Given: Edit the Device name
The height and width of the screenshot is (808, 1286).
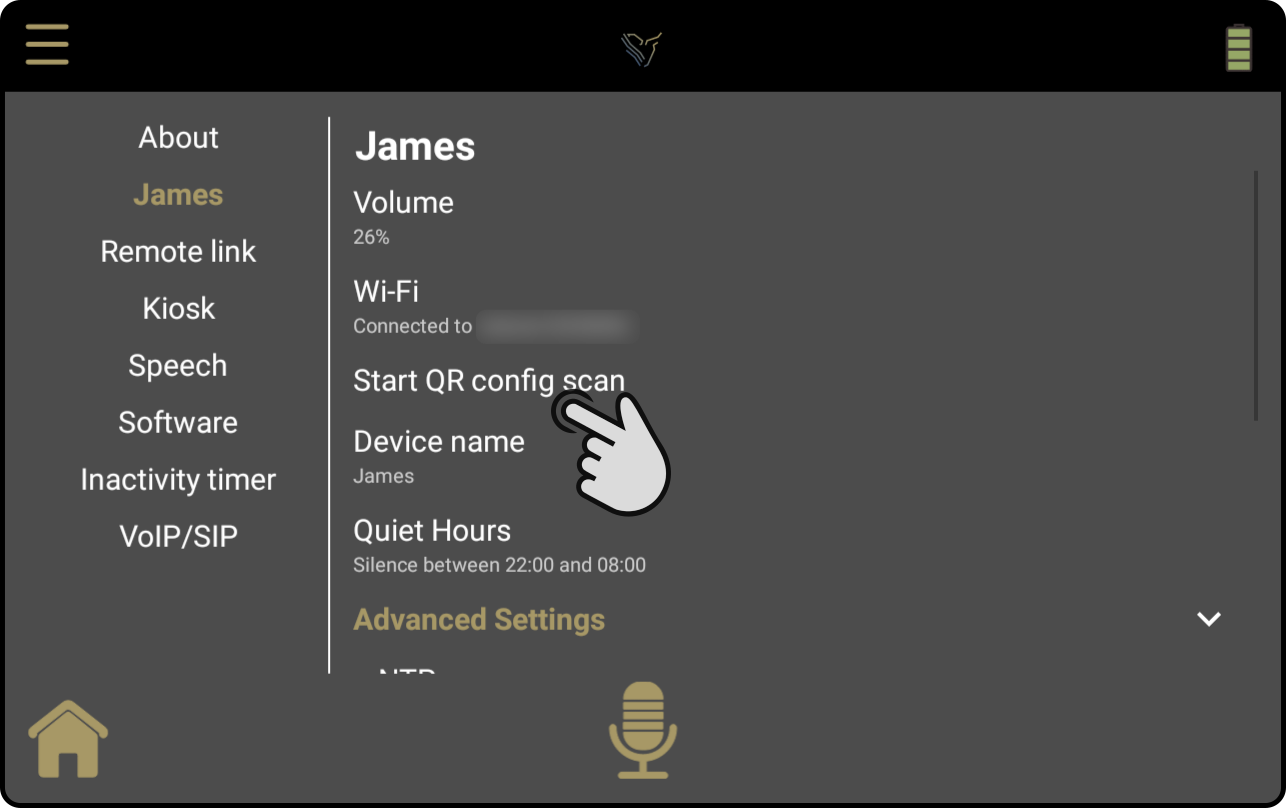Looking at the screenshot, I should click(438, 455).
